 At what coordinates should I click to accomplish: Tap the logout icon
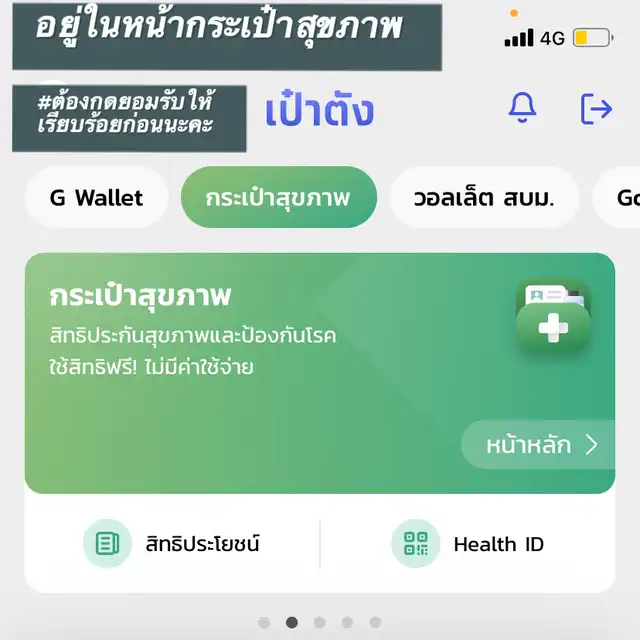tap(596, 108)
